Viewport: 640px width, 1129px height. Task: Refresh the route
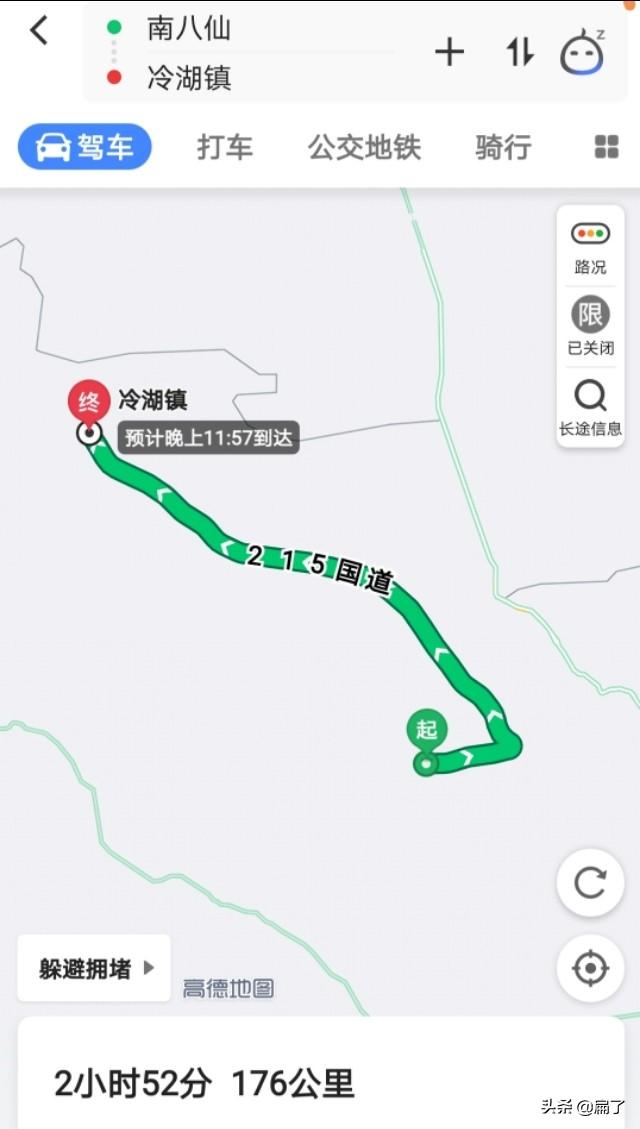(x=590, y=882)
